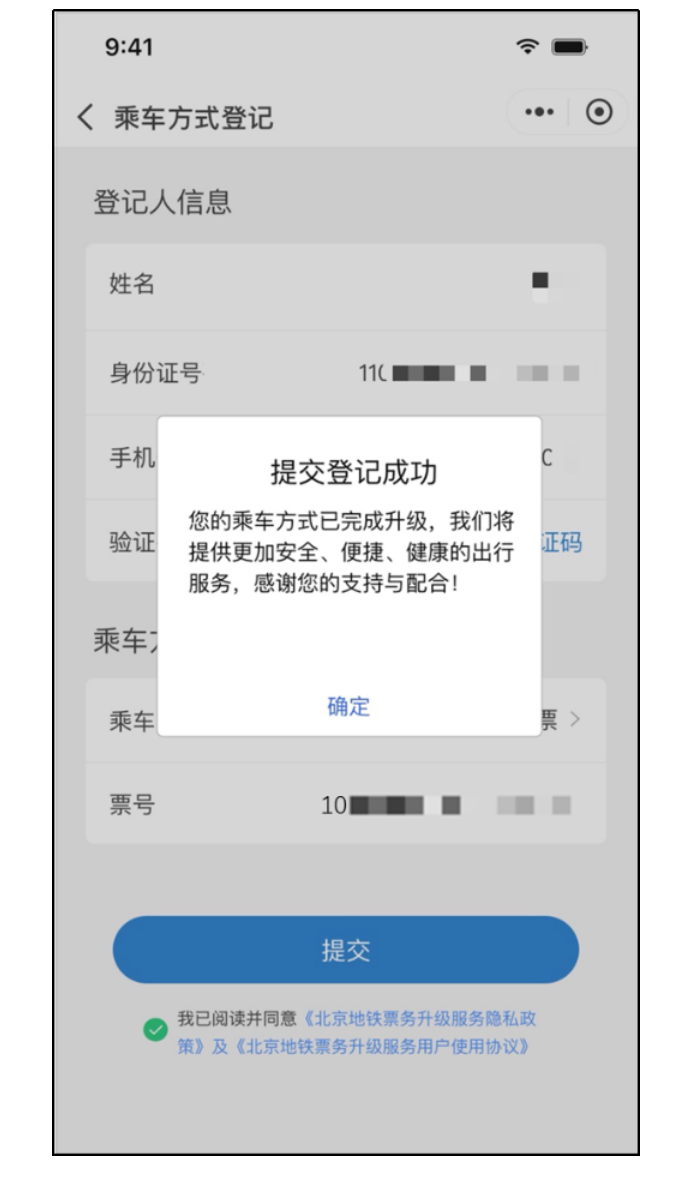Uncheck the agreement checkbox
The width and height of the screenshot is (675, 1179).
pyautogui.click(x=155, y=1031)
